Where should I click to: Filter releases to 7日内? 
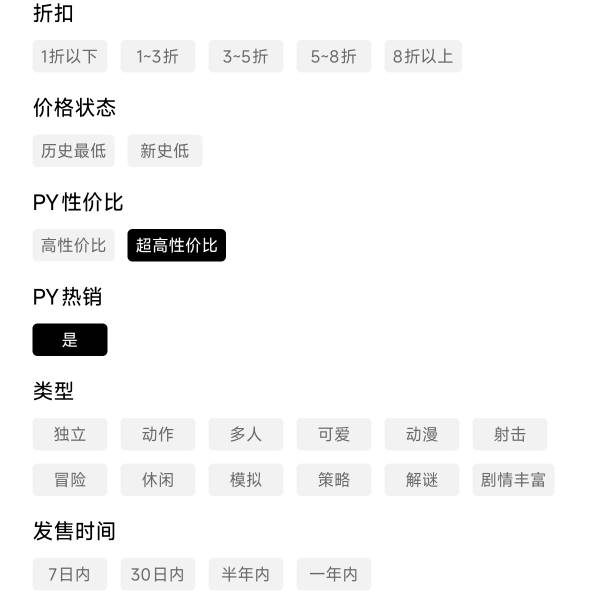pyautogui.click(x=70, y=575)
